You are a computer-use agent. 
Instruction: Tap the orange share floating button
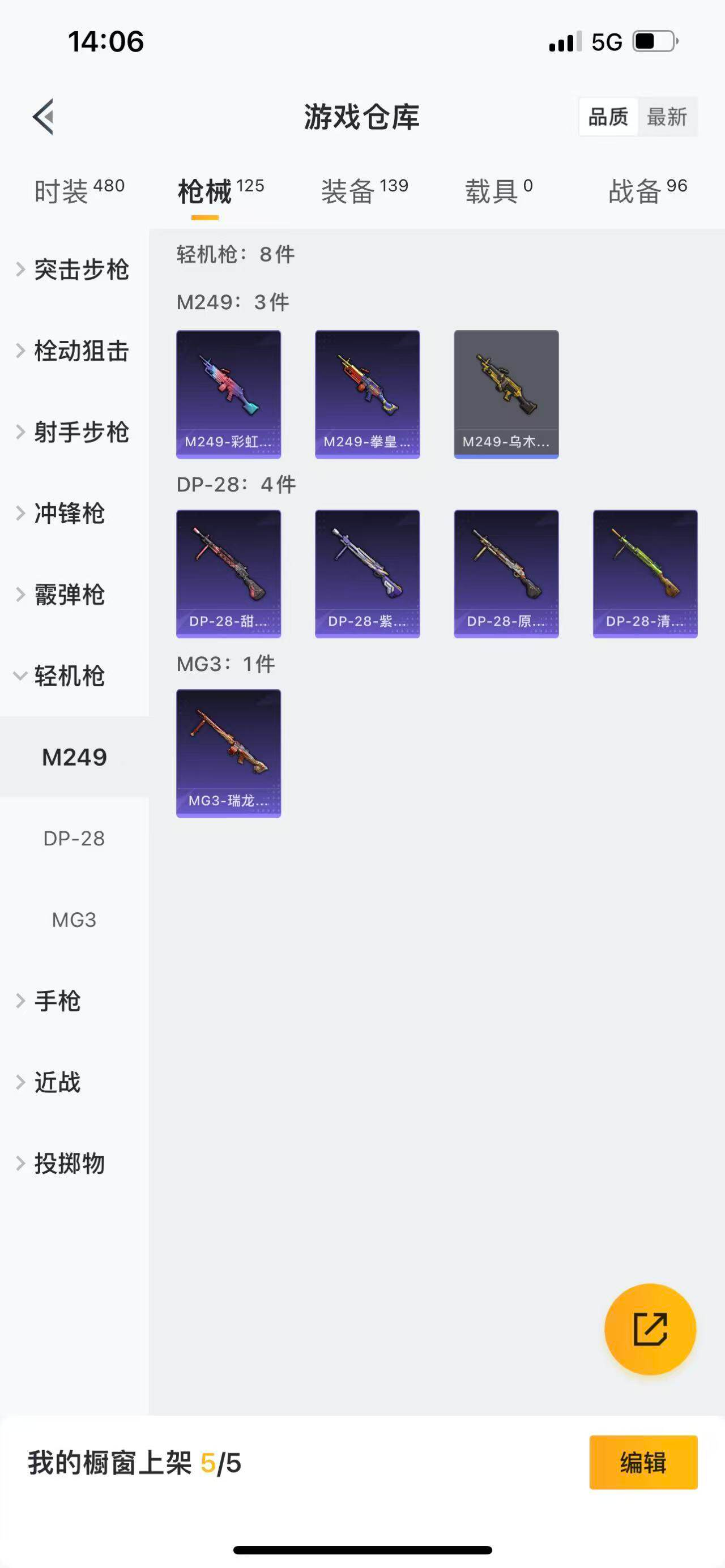point(650,1330)
